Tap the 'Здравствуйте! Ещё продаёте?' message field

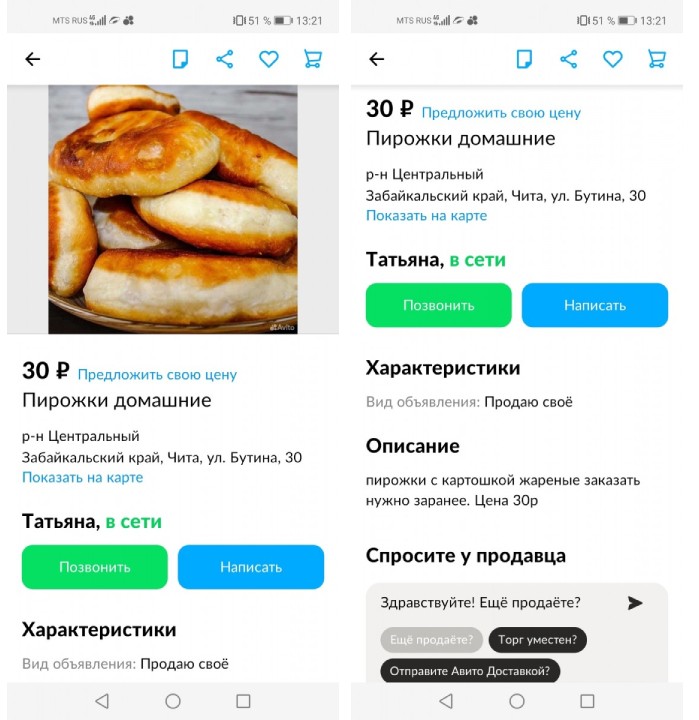tap(480, 603)
